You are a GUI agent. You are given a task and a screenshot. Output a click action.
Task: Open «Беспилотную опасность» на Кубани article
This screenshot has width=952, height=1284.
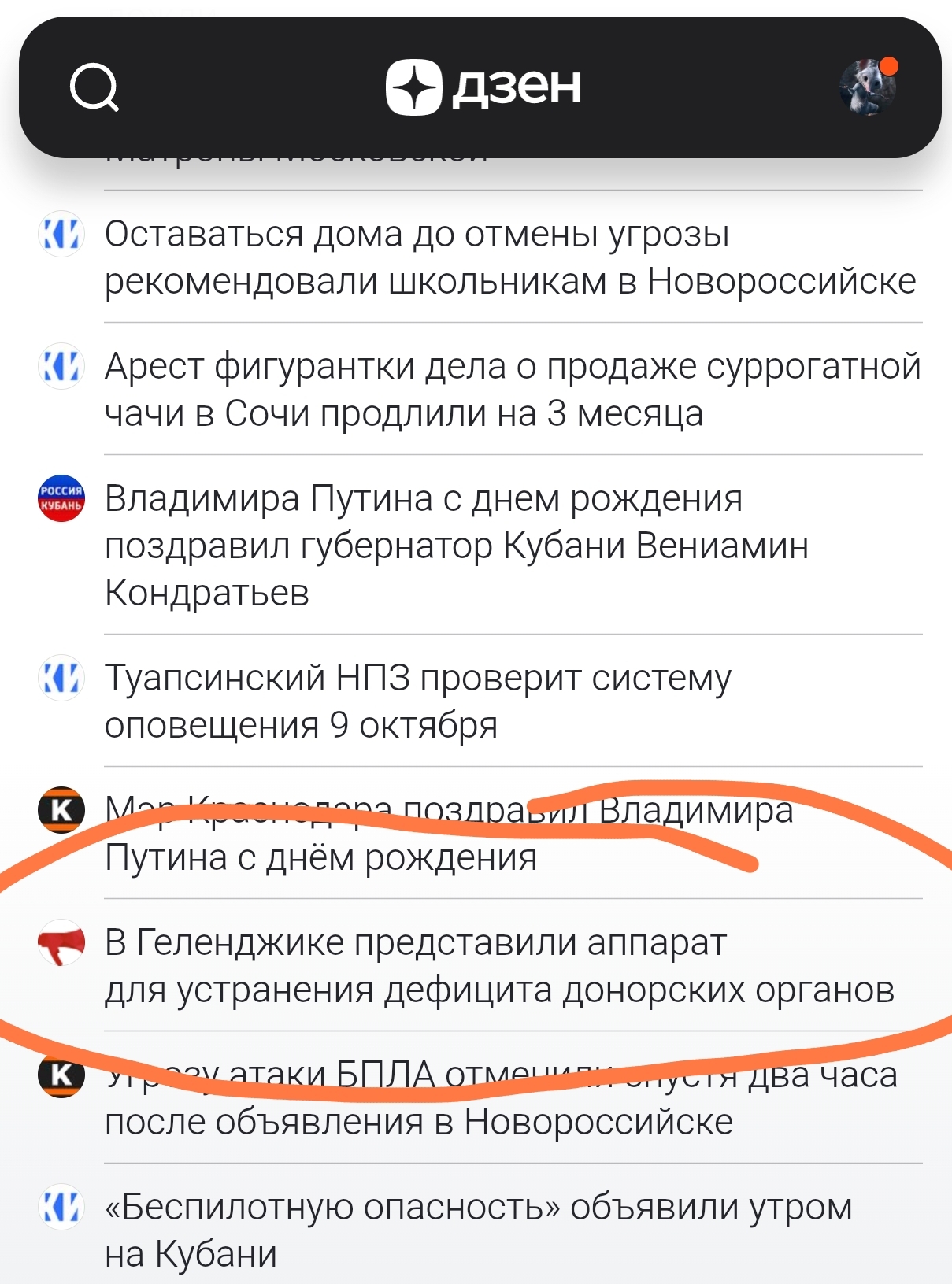(x=478, y=1229)
